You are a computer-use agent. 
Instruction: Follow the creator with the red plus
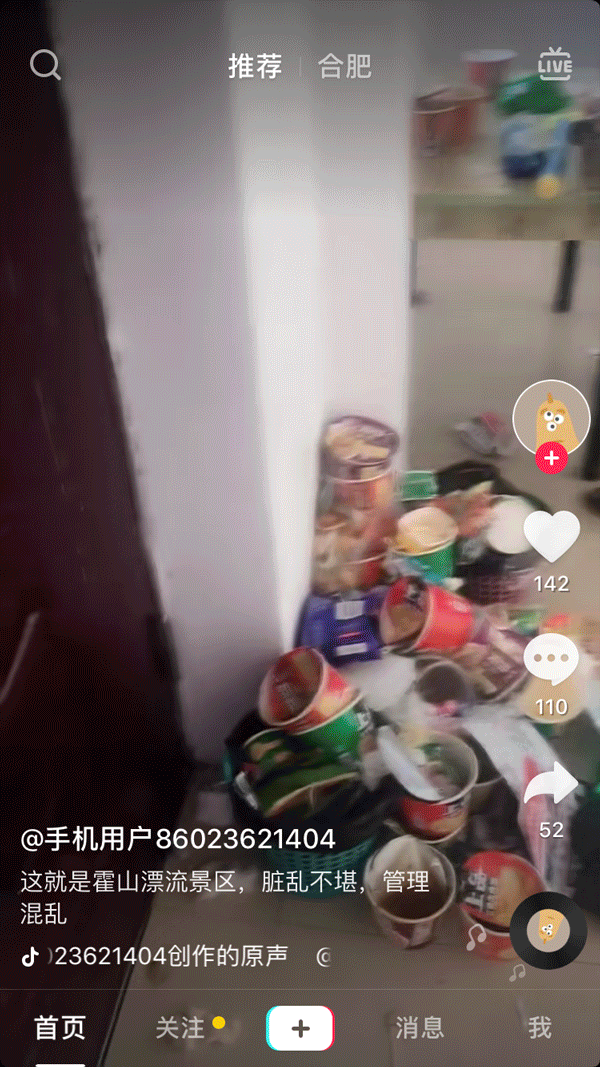[x=551, y=458]
